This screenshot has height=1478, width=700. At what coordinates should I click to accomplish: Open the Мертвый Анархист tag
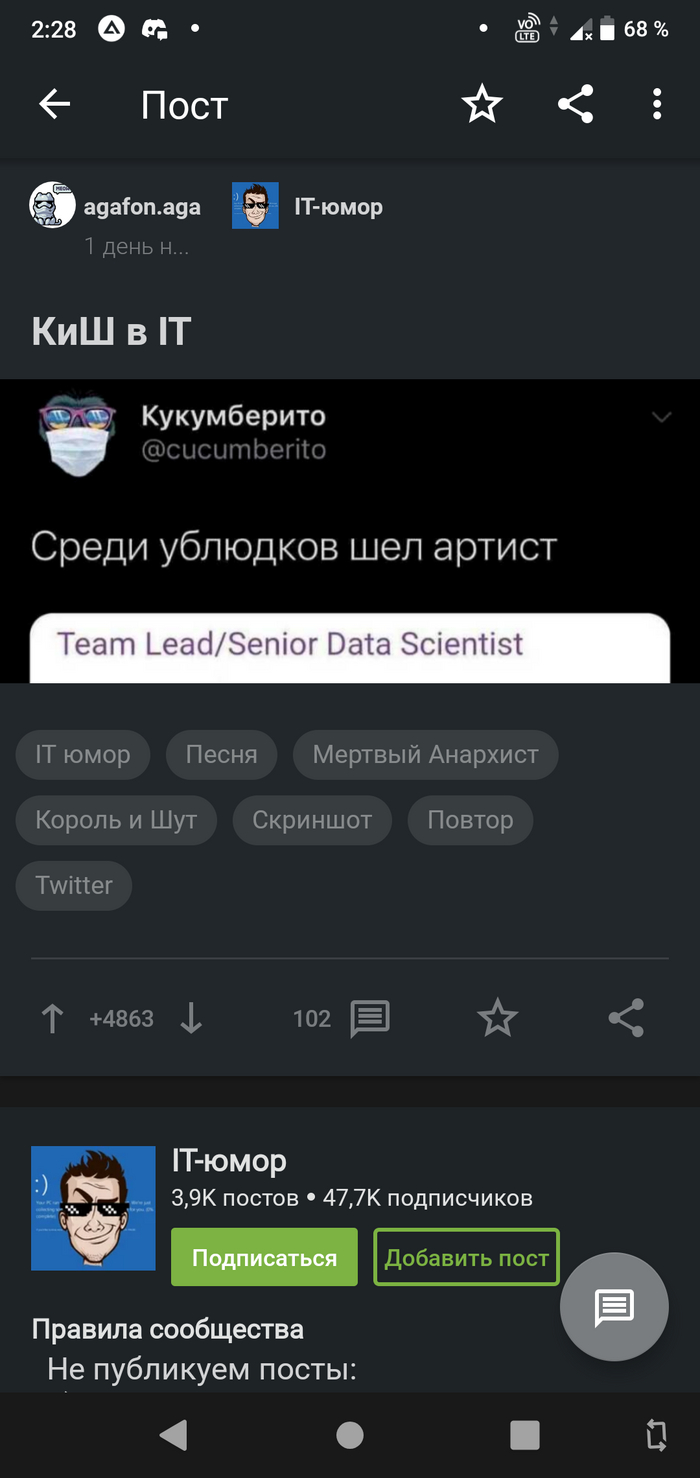click(425, 755)
